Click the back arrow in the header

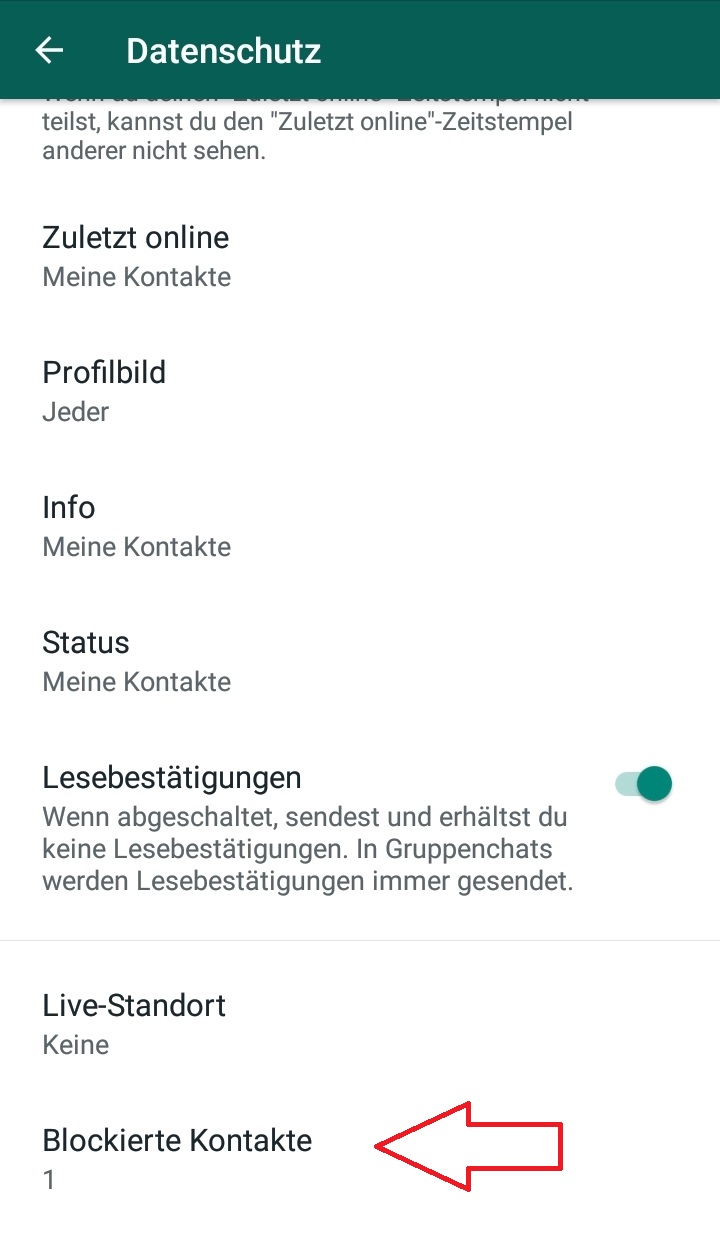[50, 50]
